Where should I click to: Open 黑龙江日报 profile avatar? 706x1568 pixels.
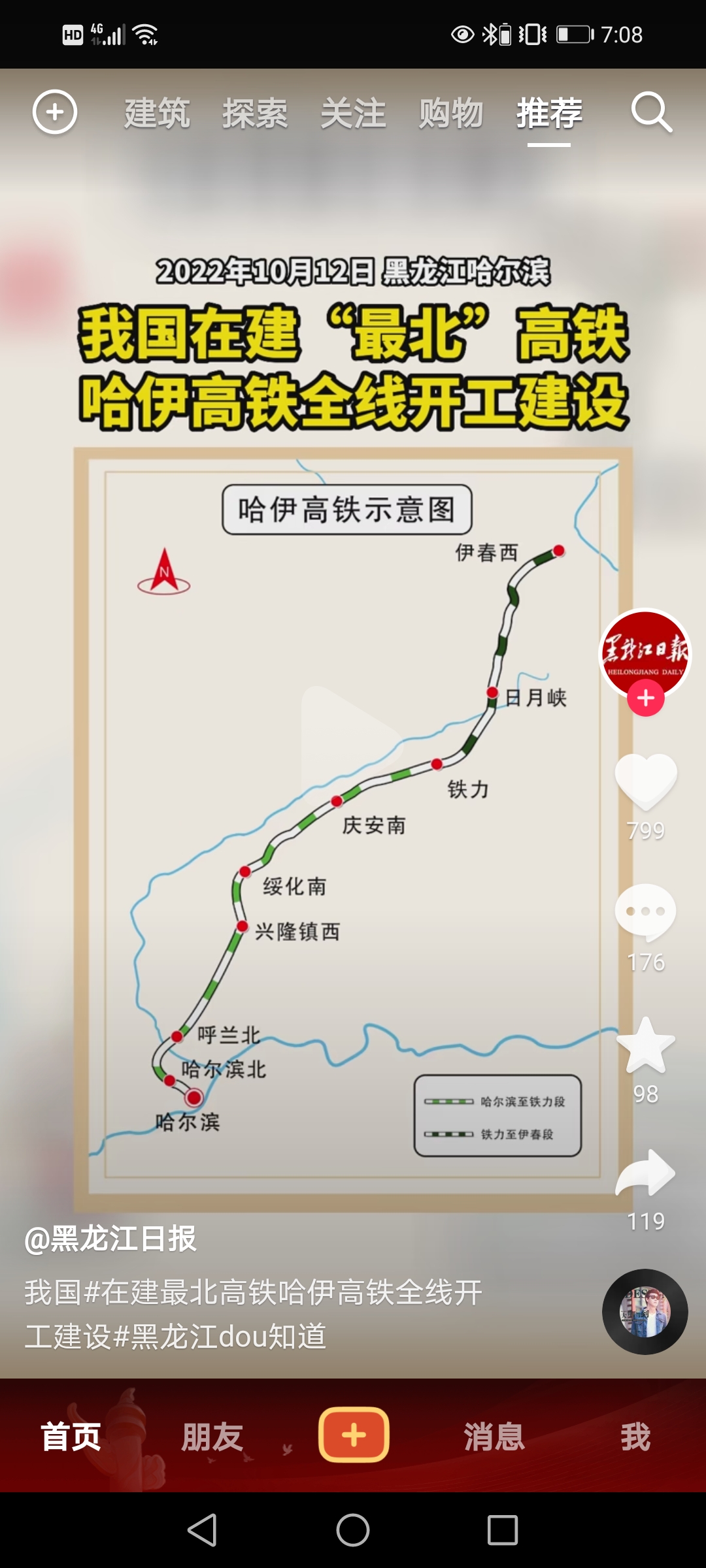click(645, 651)
